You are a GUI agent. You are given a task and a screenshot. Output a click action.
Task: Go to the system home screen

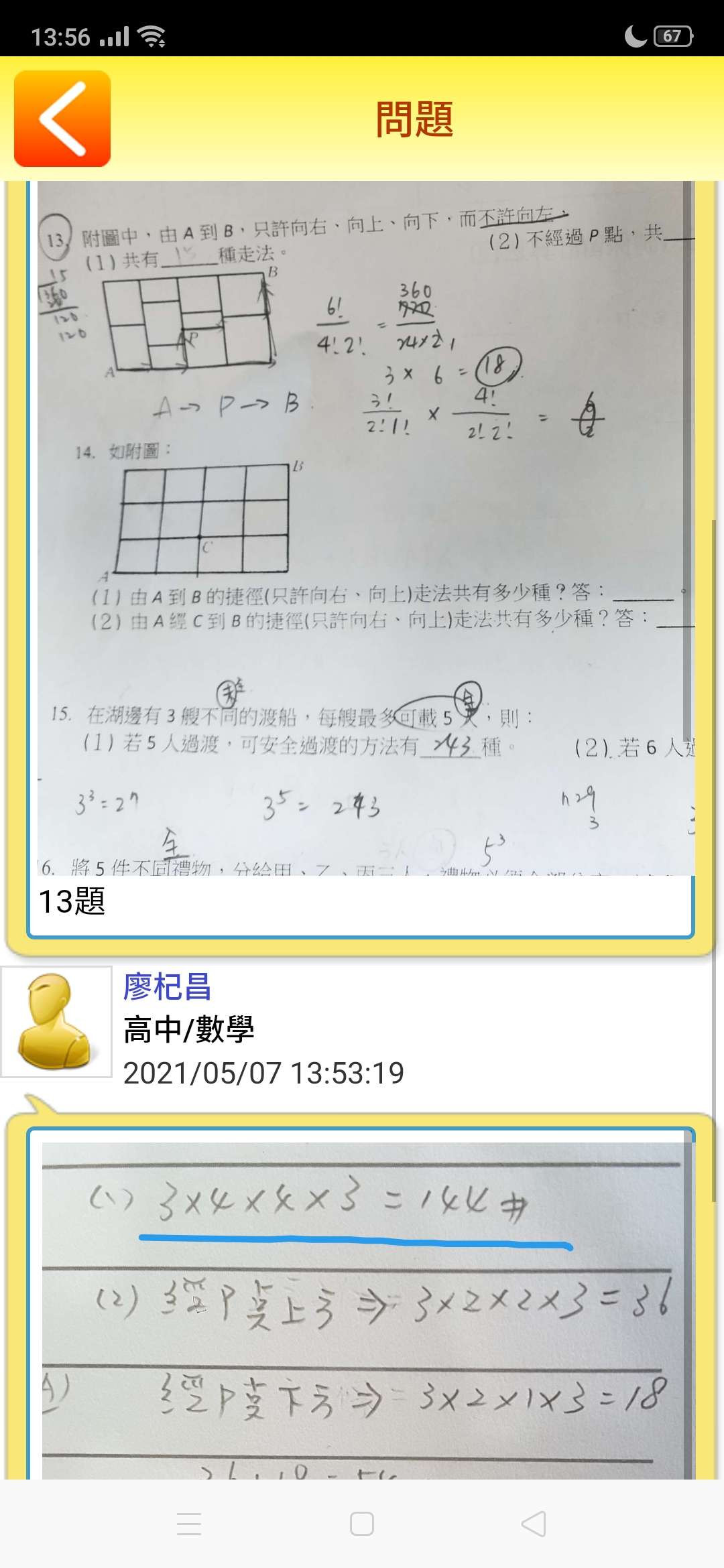coord(362,1524)
